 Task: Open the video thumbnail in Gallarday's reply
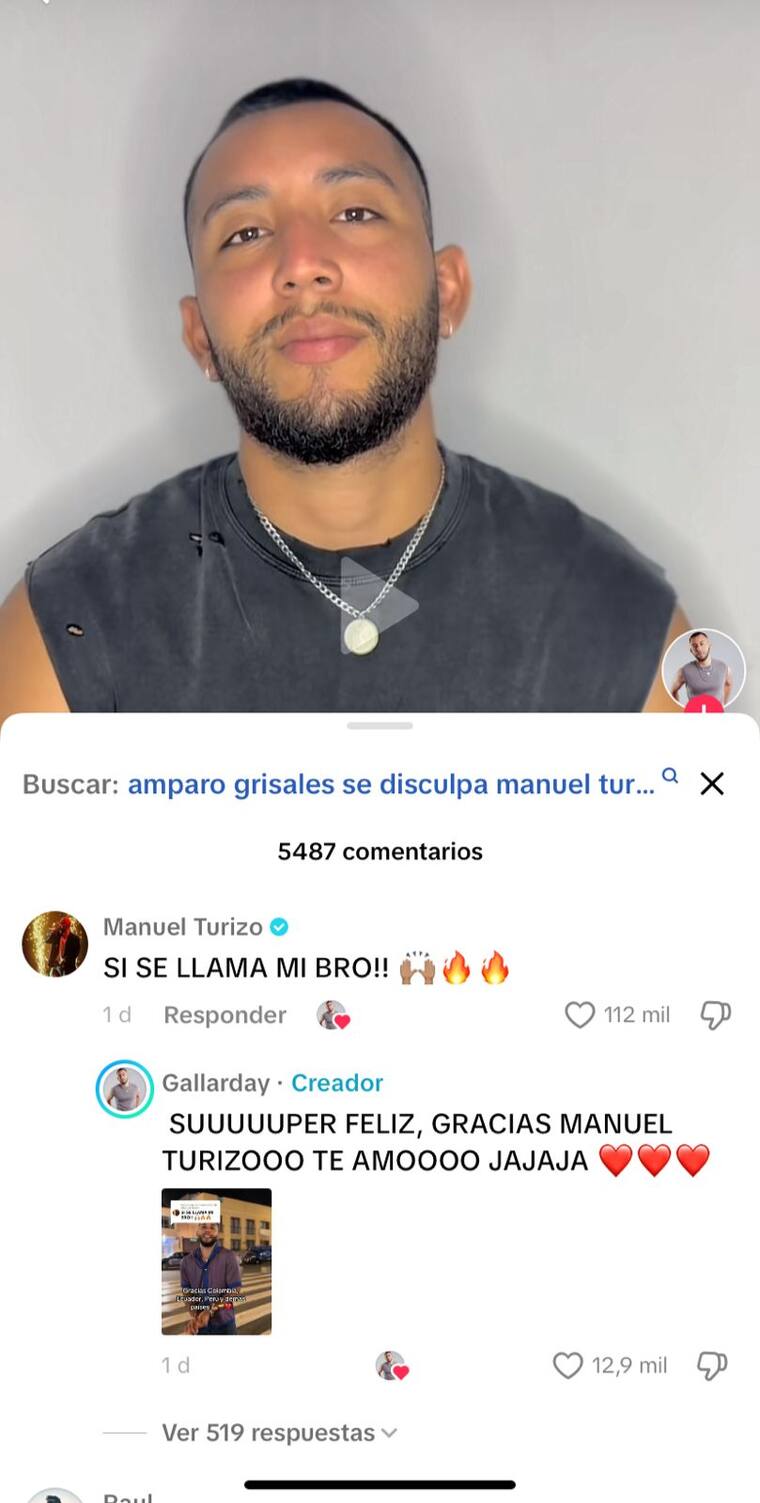click(x=216, y=1261)
